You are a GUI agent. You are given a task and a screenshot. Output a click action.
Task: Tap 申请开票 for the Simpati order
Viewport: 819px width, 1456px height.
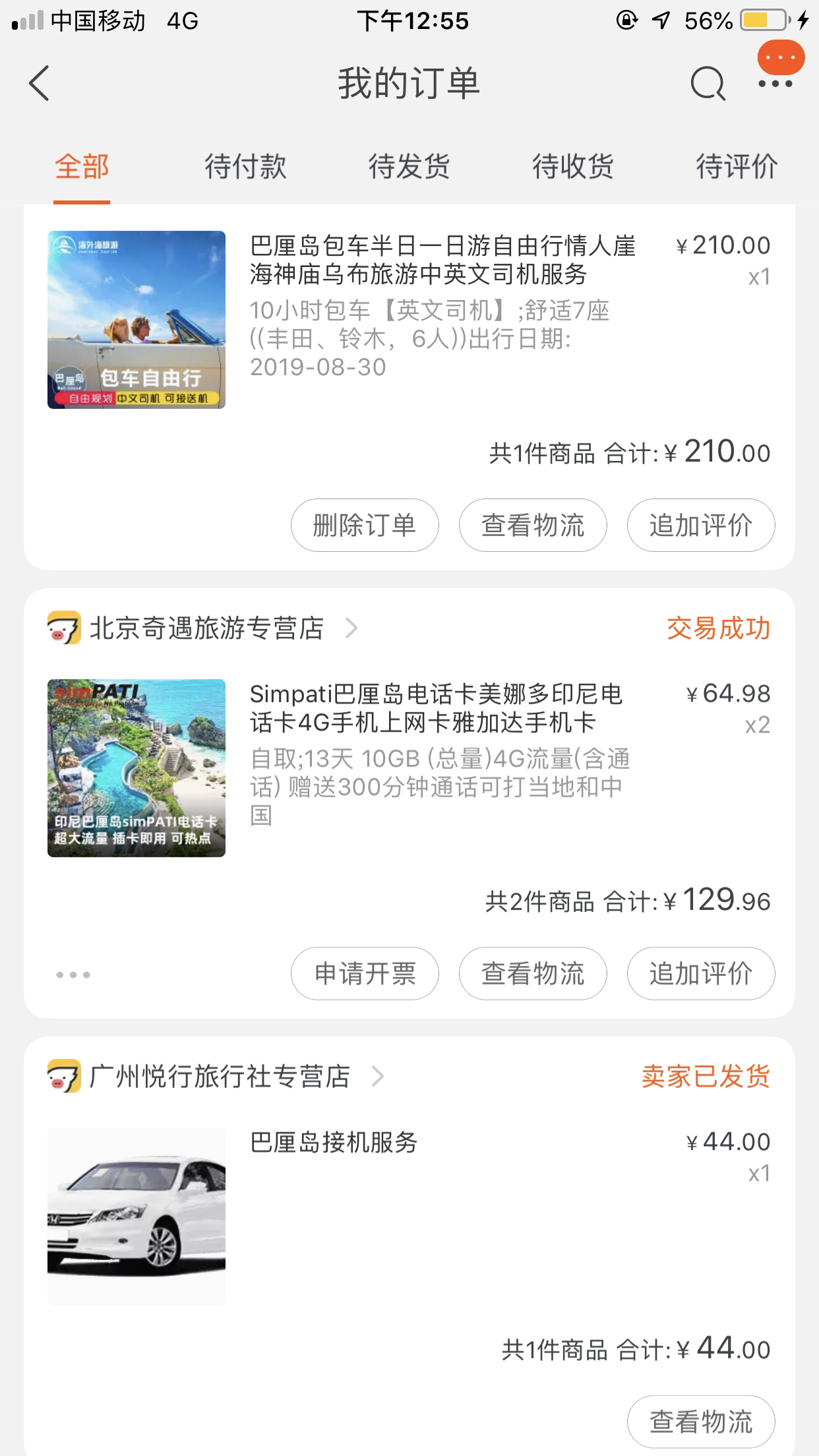(365, 974)
